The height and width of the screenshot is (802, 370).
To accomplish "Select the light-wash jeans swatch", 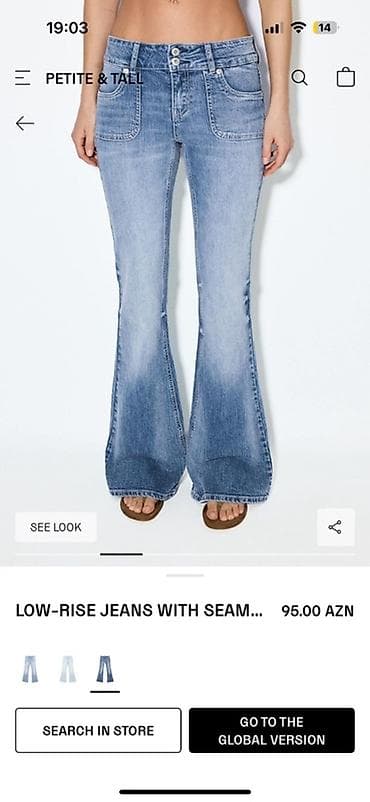I will (x=67, y=669).
